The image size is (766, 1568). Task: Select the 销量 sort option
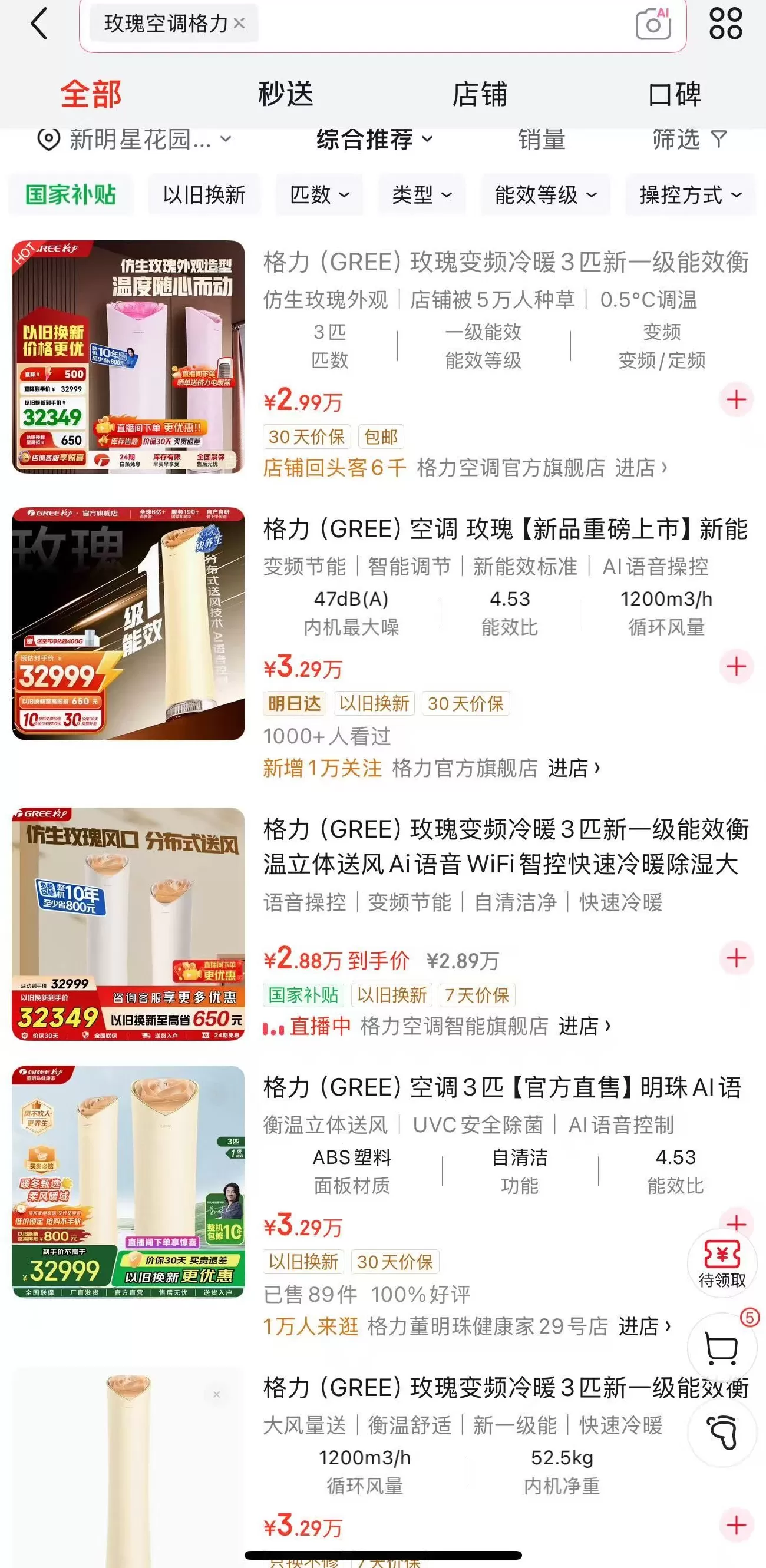click(x=541, y=140)
